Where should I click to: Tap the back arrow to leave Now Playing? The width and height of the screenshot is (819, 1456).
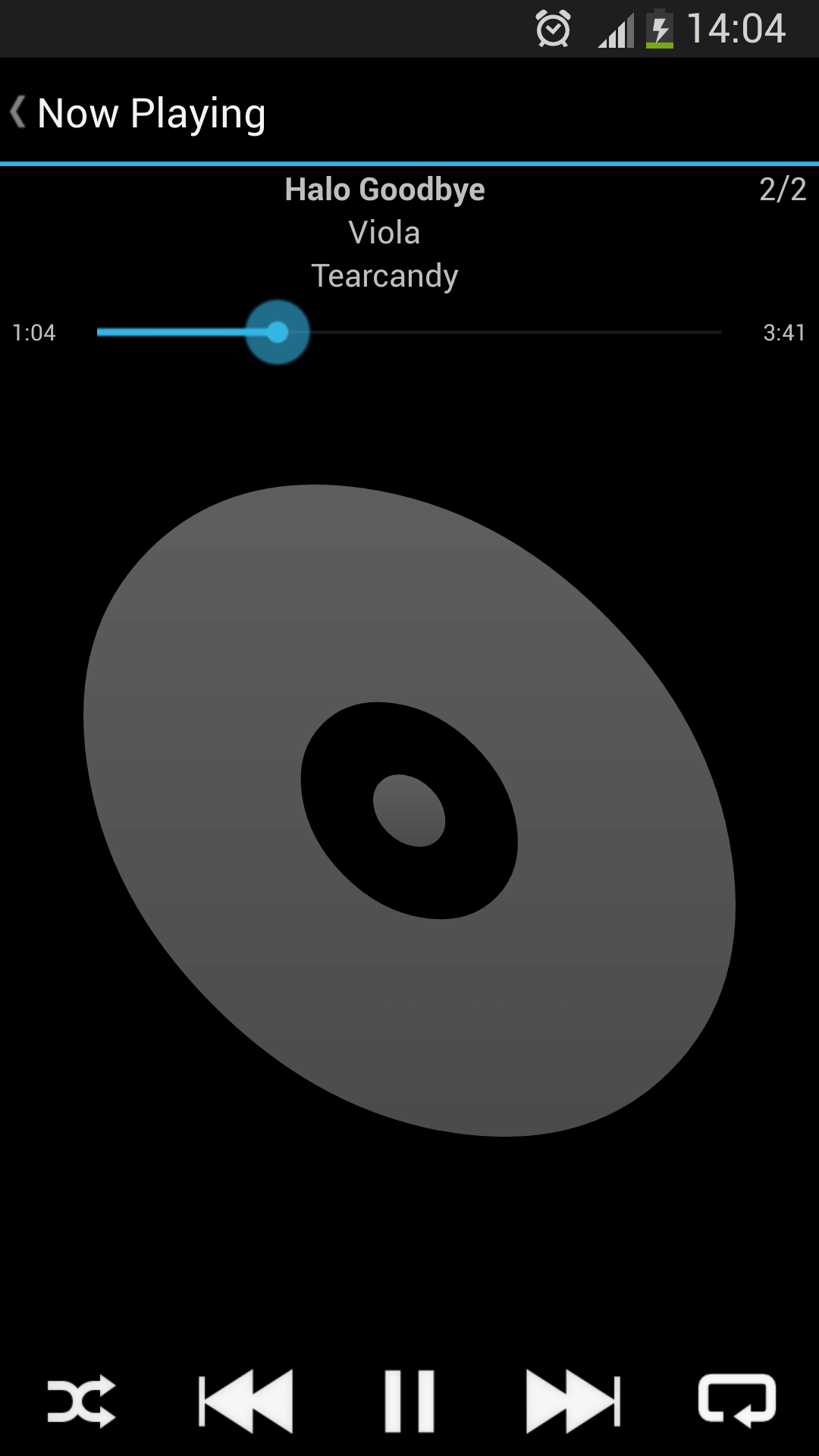[19, 112]
